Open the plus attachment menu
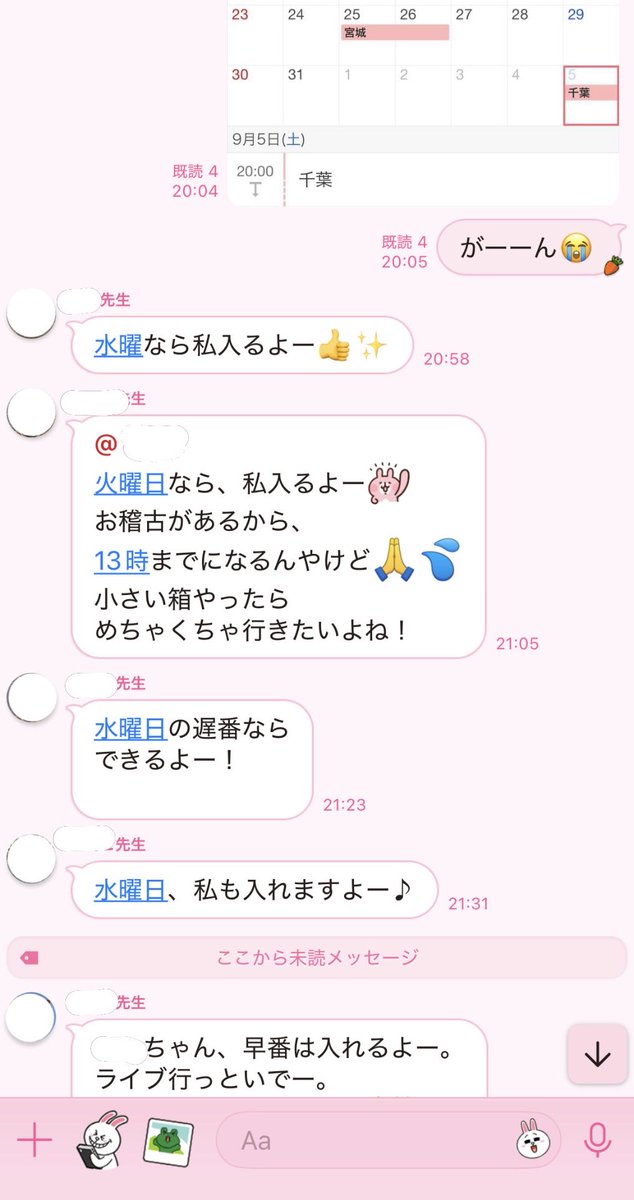 click(35, 1140)
